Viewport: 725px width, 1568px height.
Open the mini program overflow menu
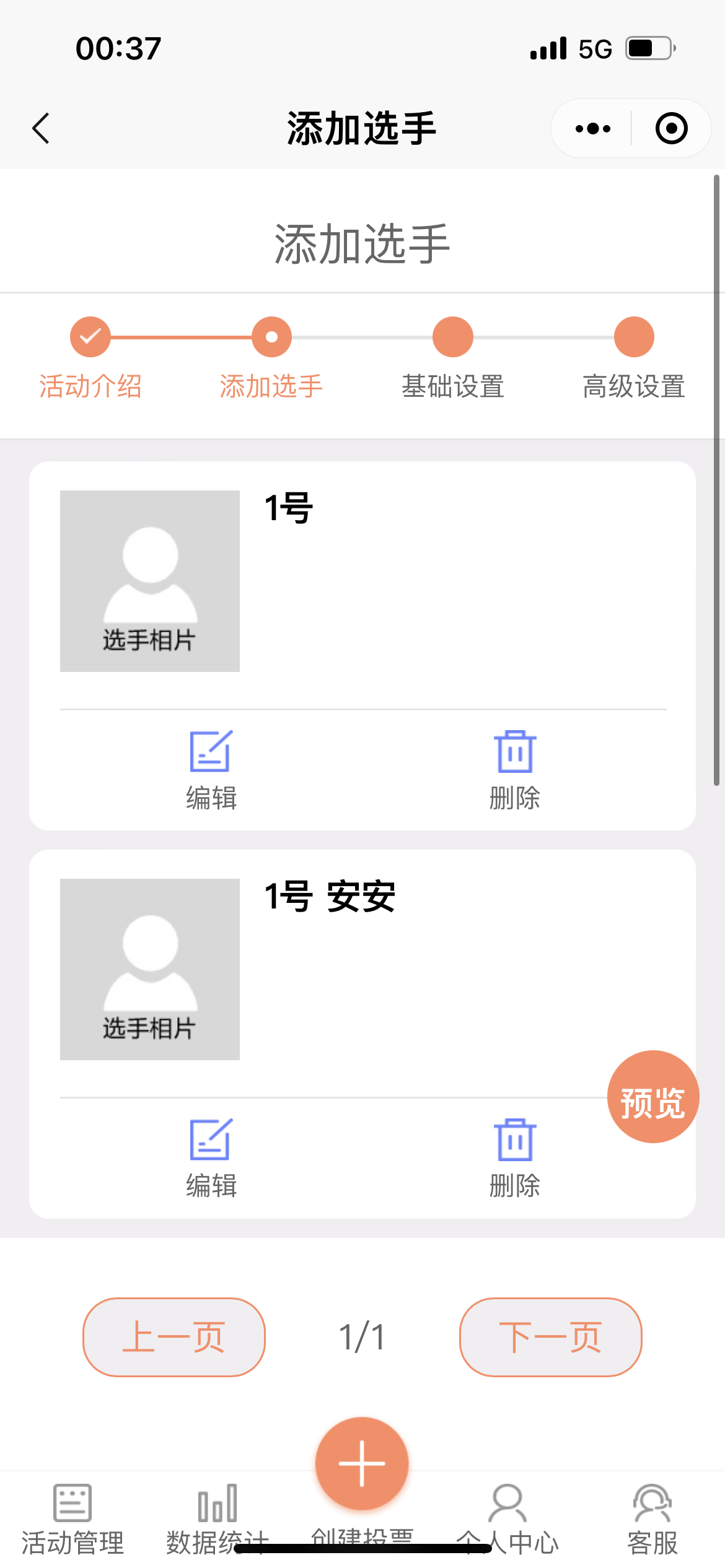click(x=592, y=129)
